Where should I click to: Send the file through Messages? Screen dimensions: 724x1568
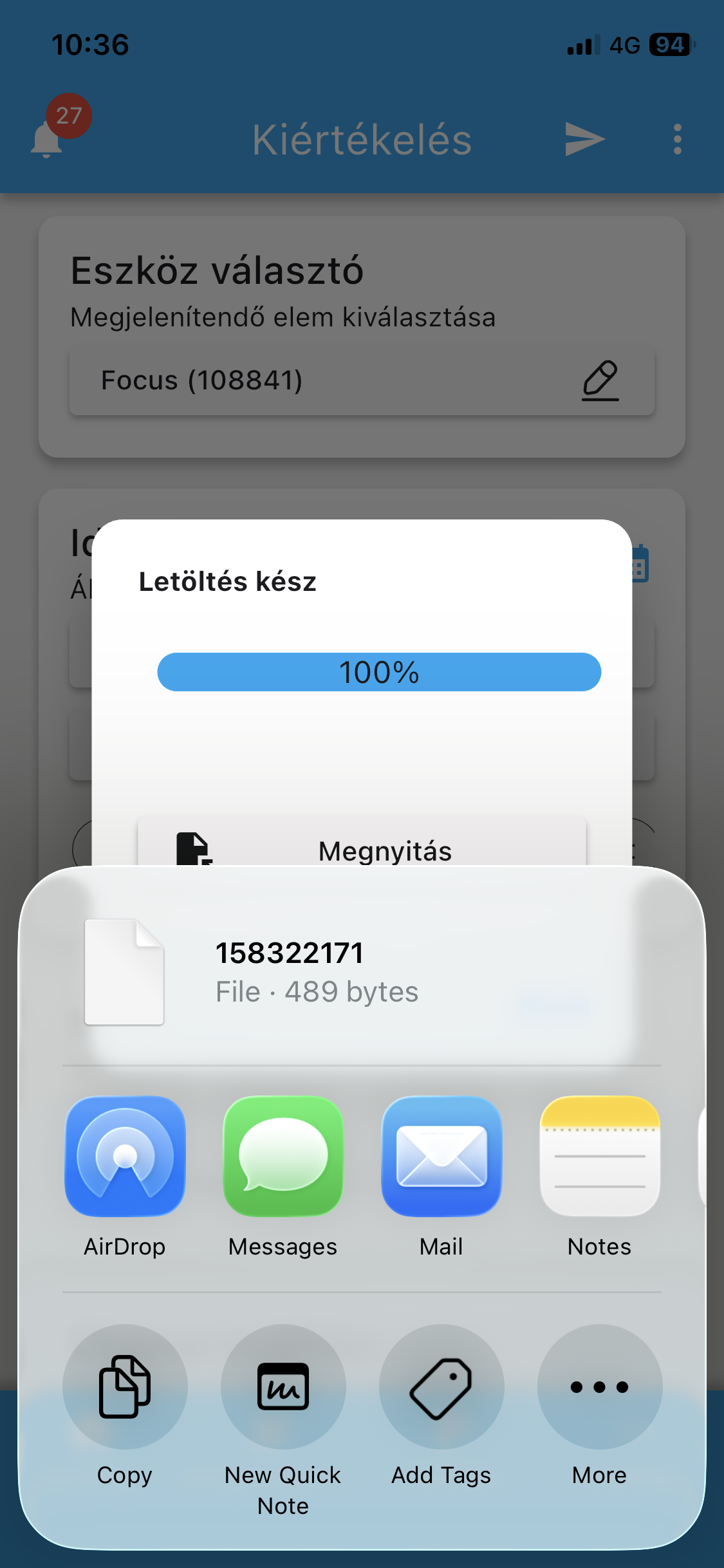coord(283,1156)
